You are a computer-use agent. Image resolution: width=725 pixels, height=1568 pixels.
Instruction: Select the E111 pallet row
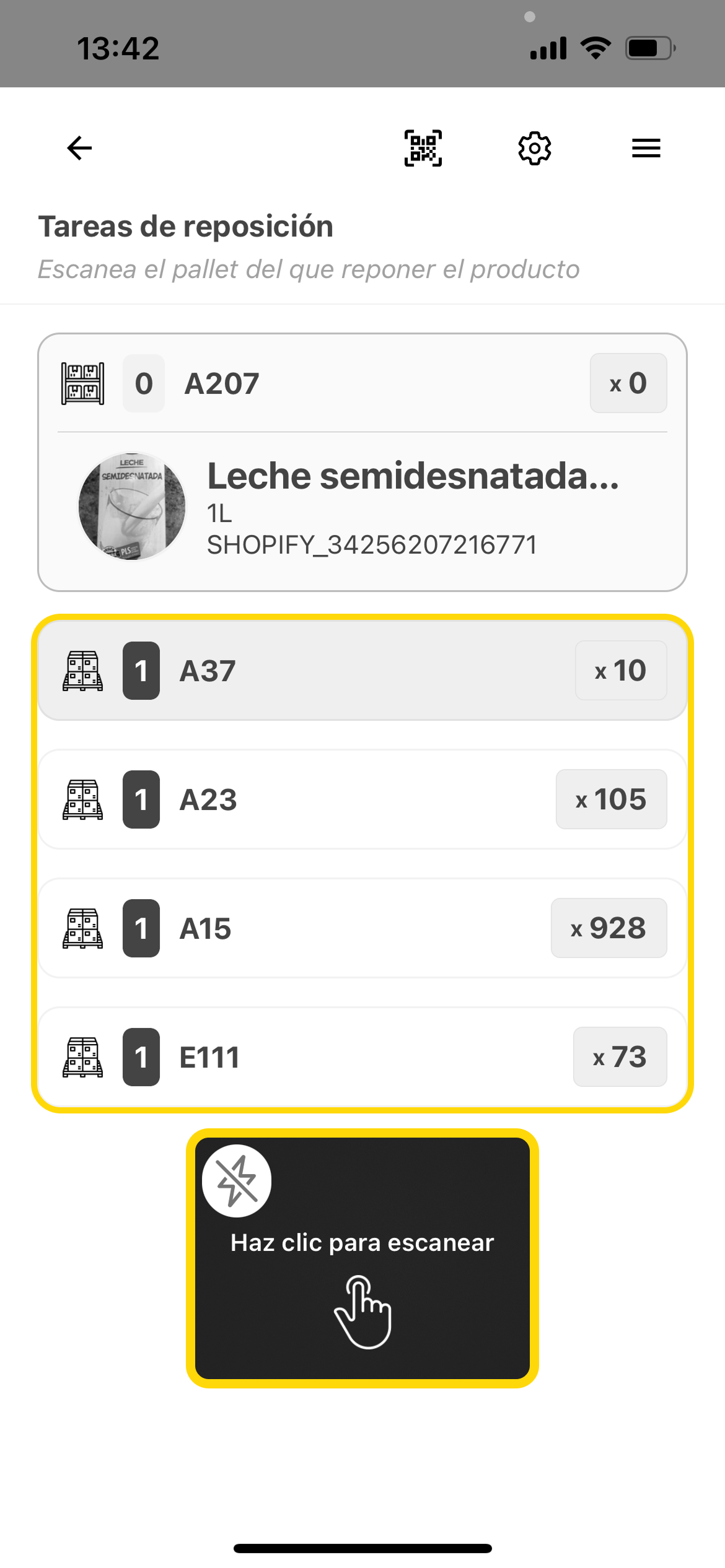362,1056
